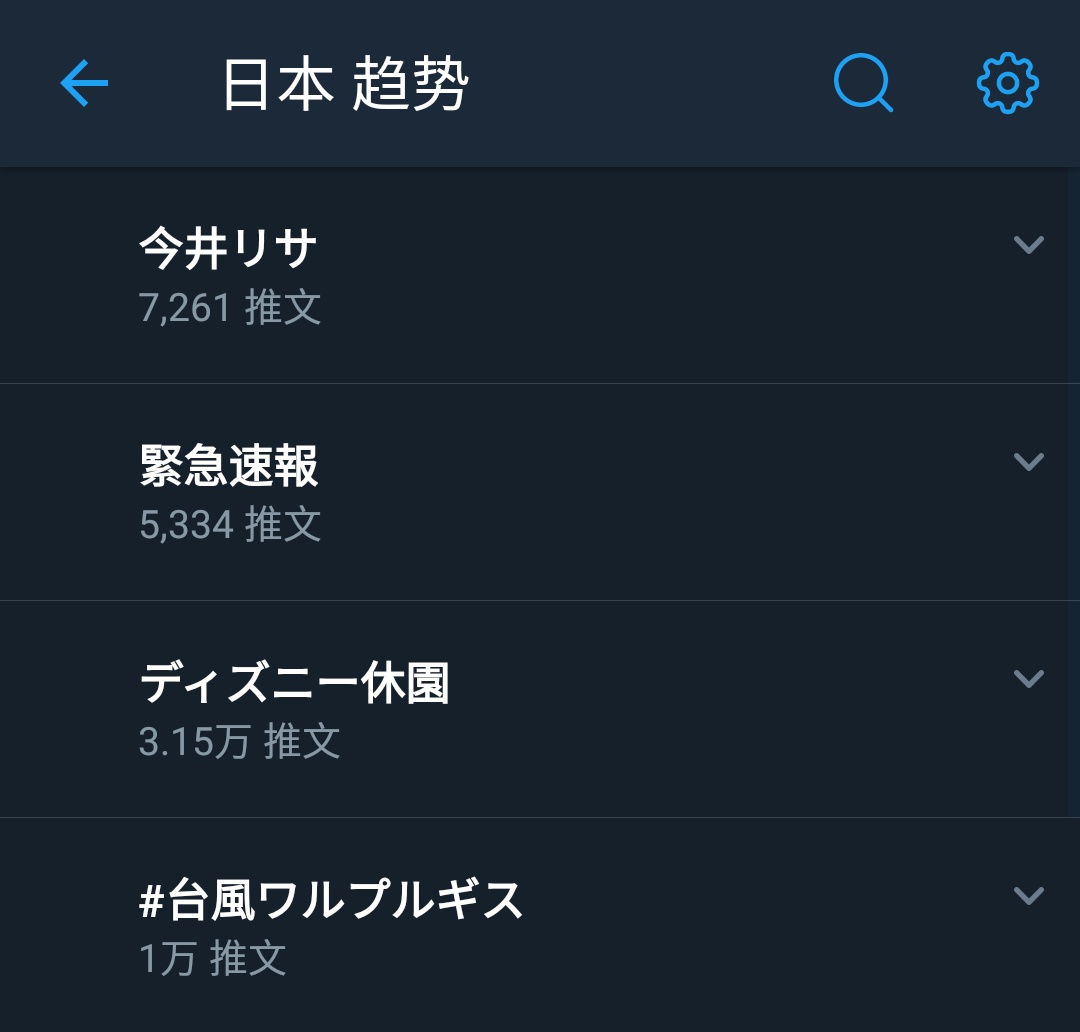Open the #台風ワルプルギス trend
This screenshot has height=1032, width=1080.
coord(331,900)
